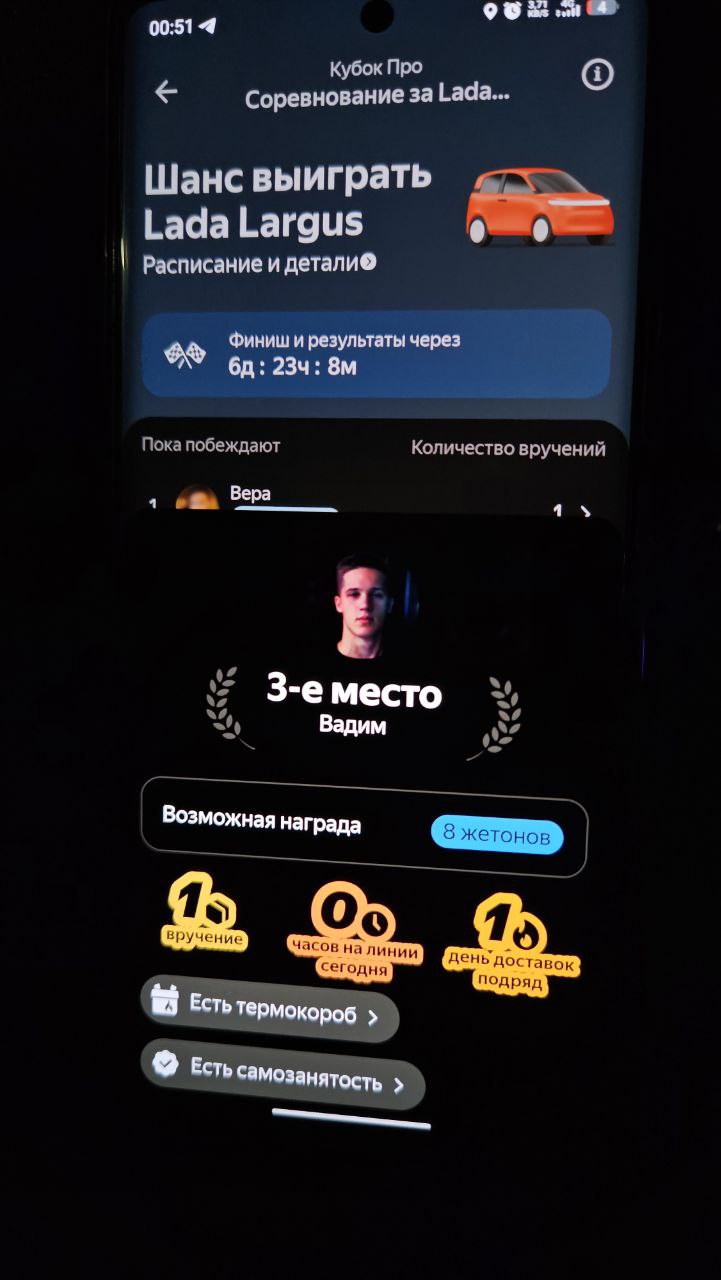Open the info icon about the competition

click(597, 75)
